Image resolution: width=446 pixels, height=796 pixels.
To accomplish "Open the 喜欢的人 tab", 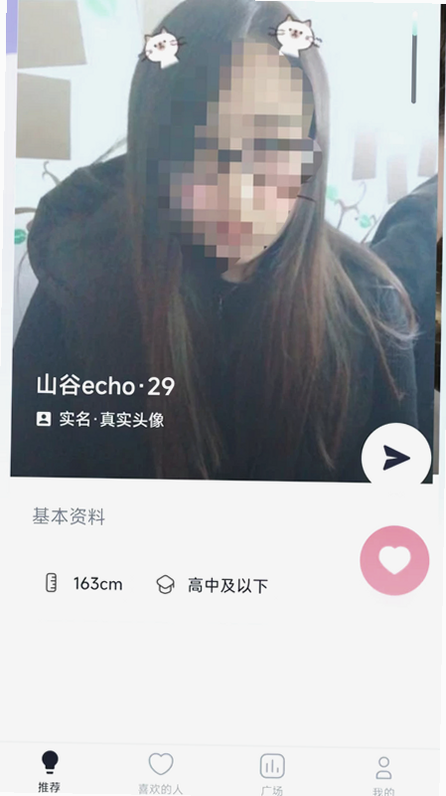I will [160, 772].
